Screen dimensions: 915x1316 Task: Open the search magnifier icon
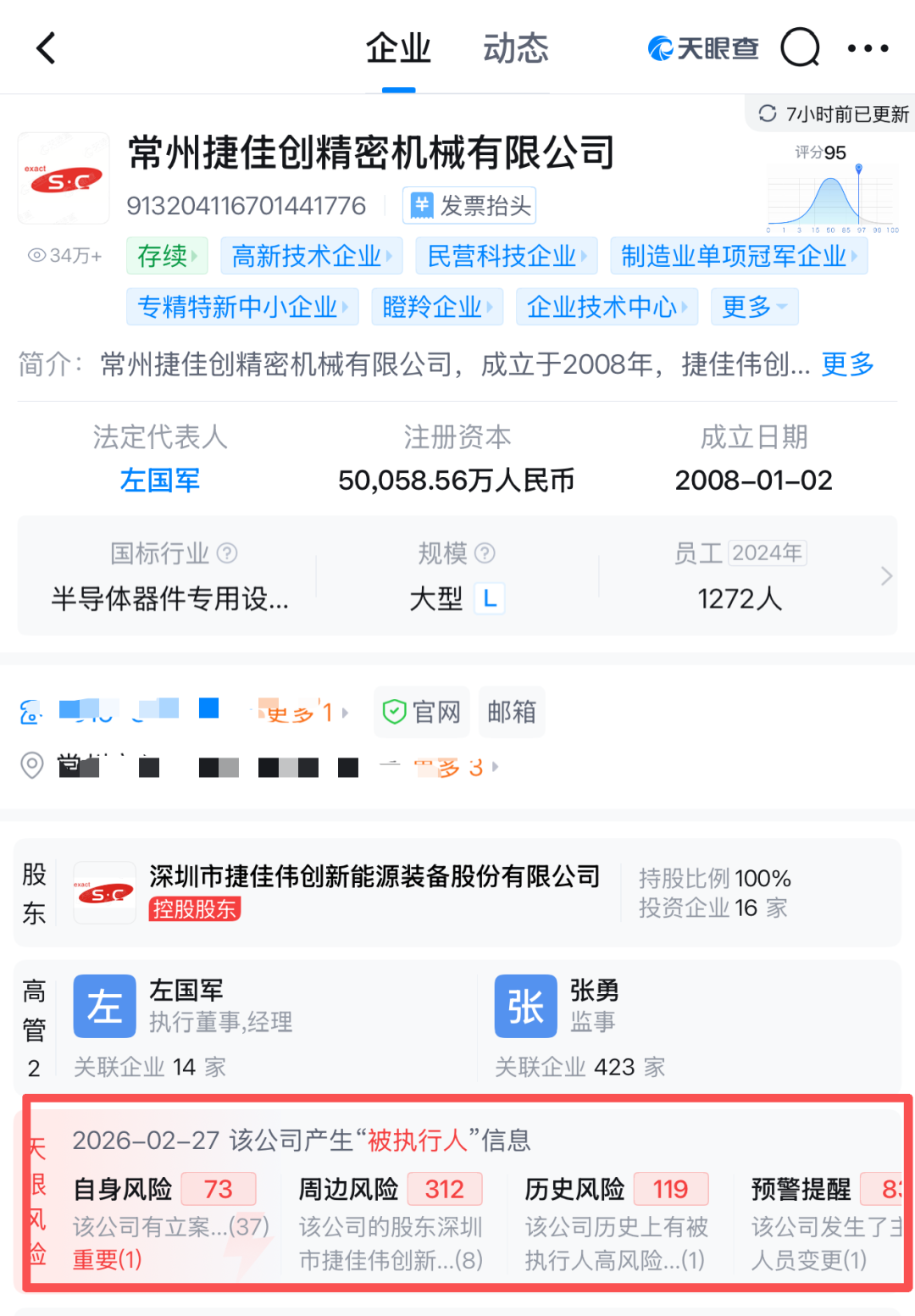coord(800,47)
